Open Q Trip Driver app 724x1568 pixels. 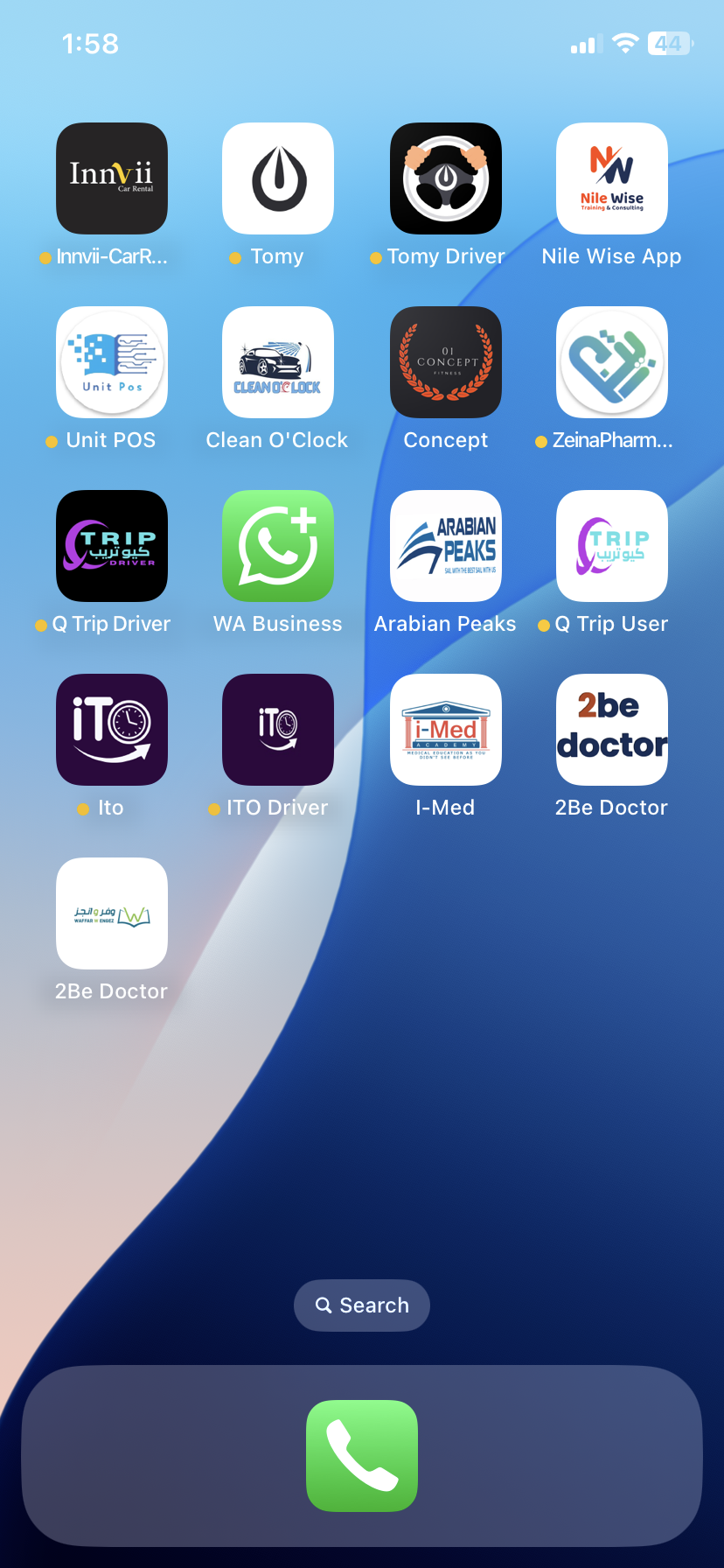pyautogui.click(x=112, y=546)
